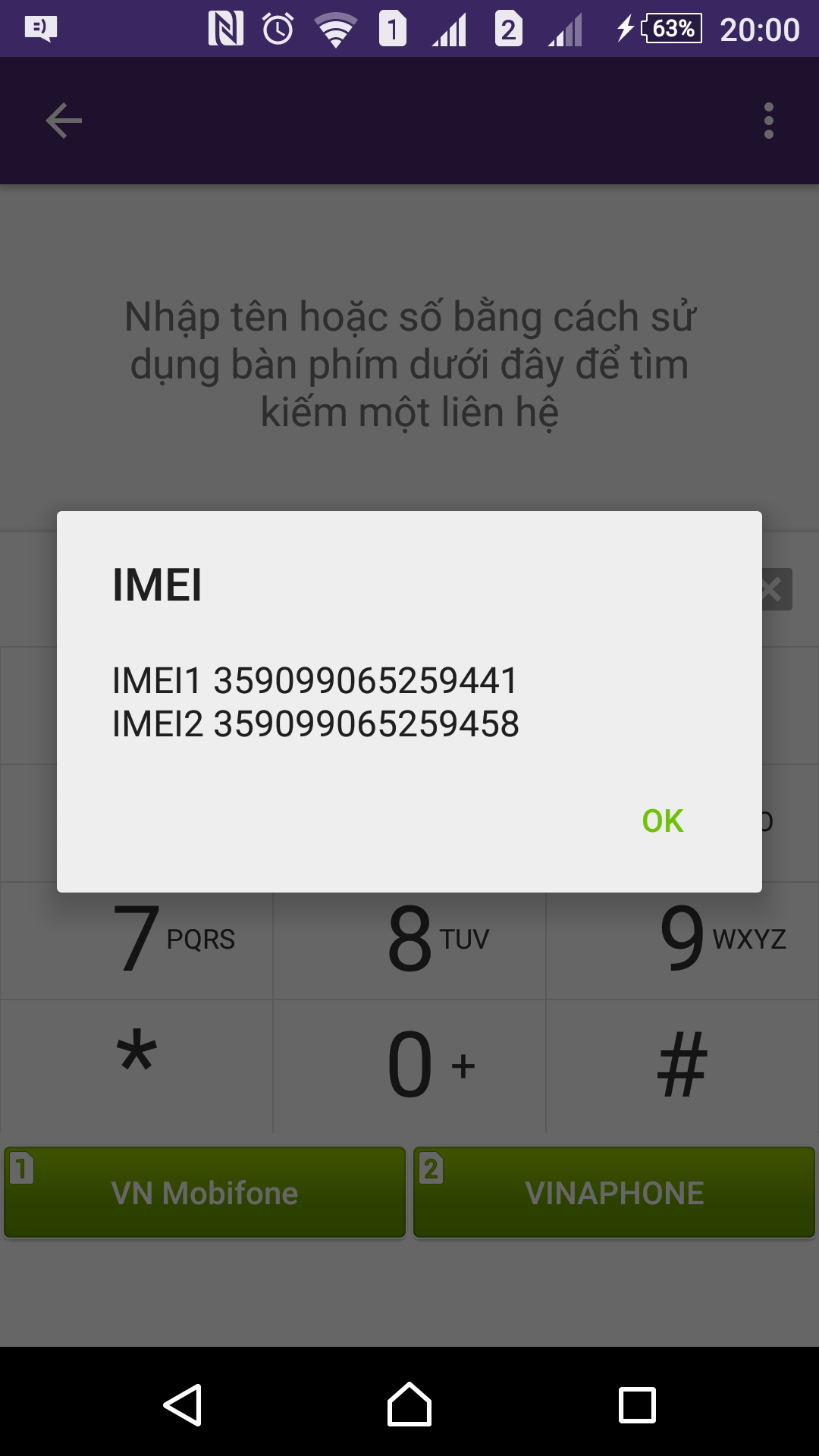Tap the 0 plus key
Screen dimensions: 819x1456
[409, 1065]
